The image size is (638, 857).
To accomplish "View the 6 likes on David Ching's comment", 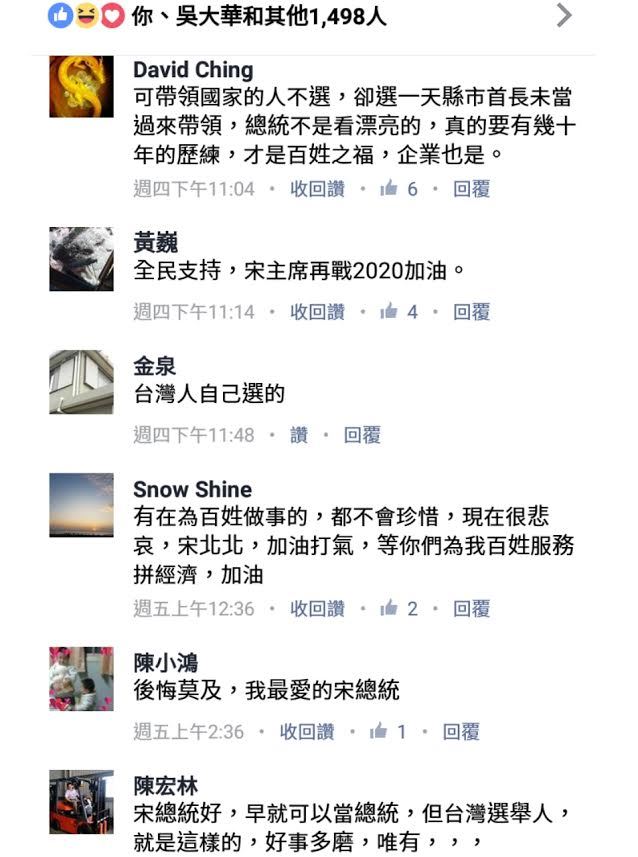I will tap(399, 188).
